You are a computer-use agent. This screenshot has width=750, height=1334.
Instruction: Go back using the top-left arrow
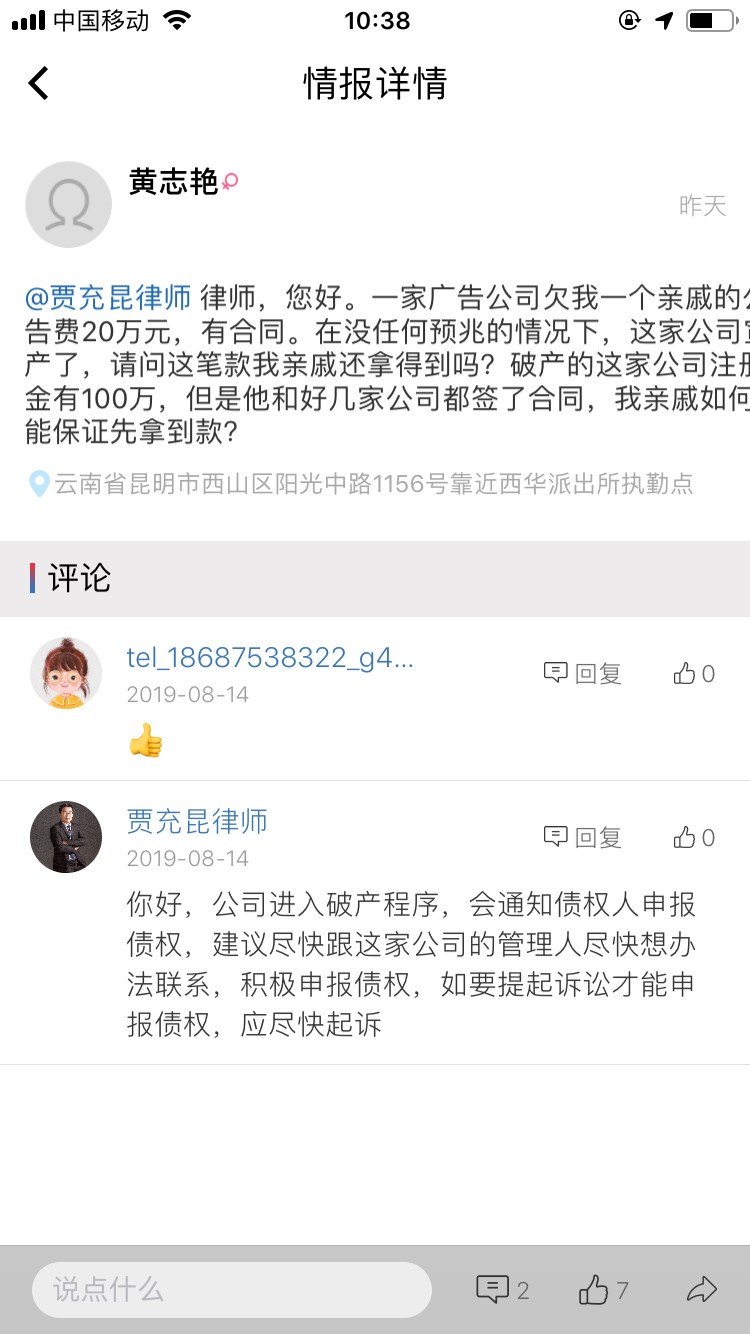coord(38,83)
